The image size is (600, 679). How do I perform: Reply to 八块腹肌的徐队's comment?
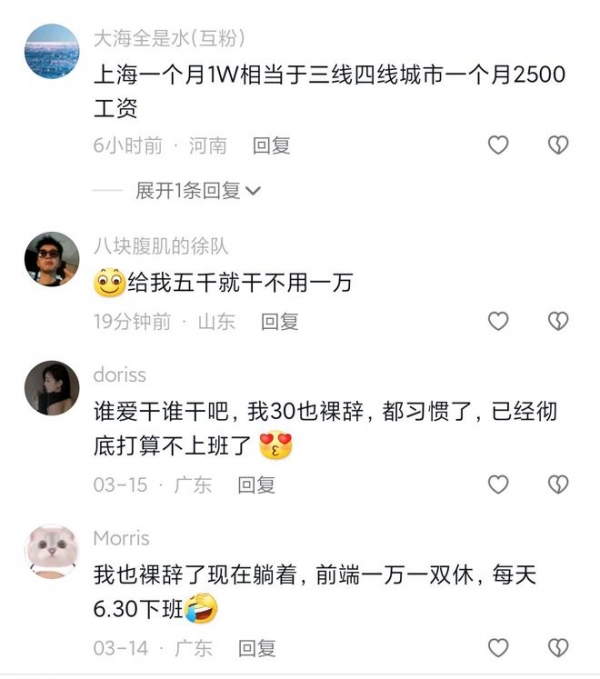[280, 322]
